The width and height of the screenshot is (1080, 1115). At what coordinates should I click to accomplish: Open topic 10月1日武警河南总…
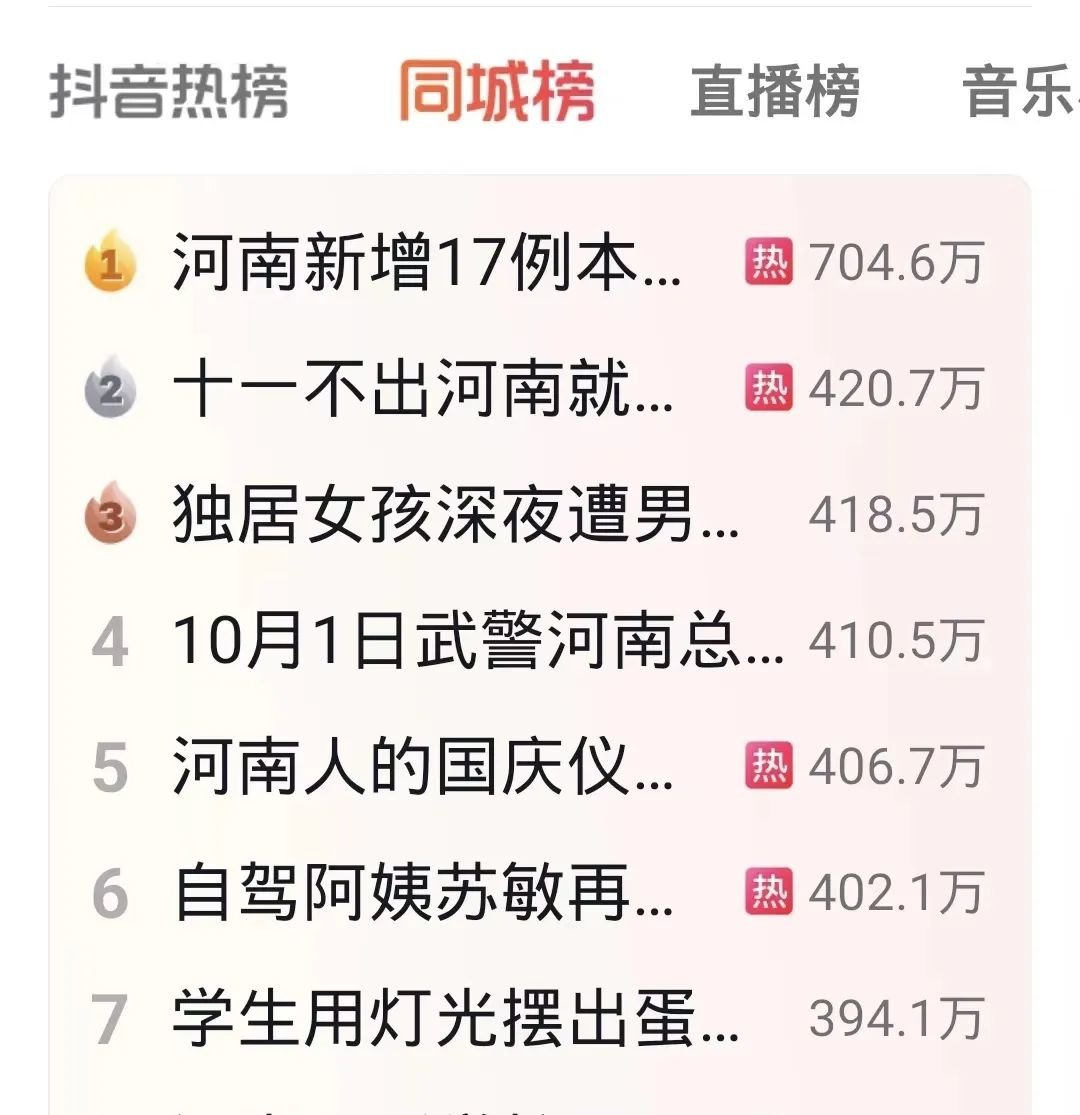[x=478, y=642]
